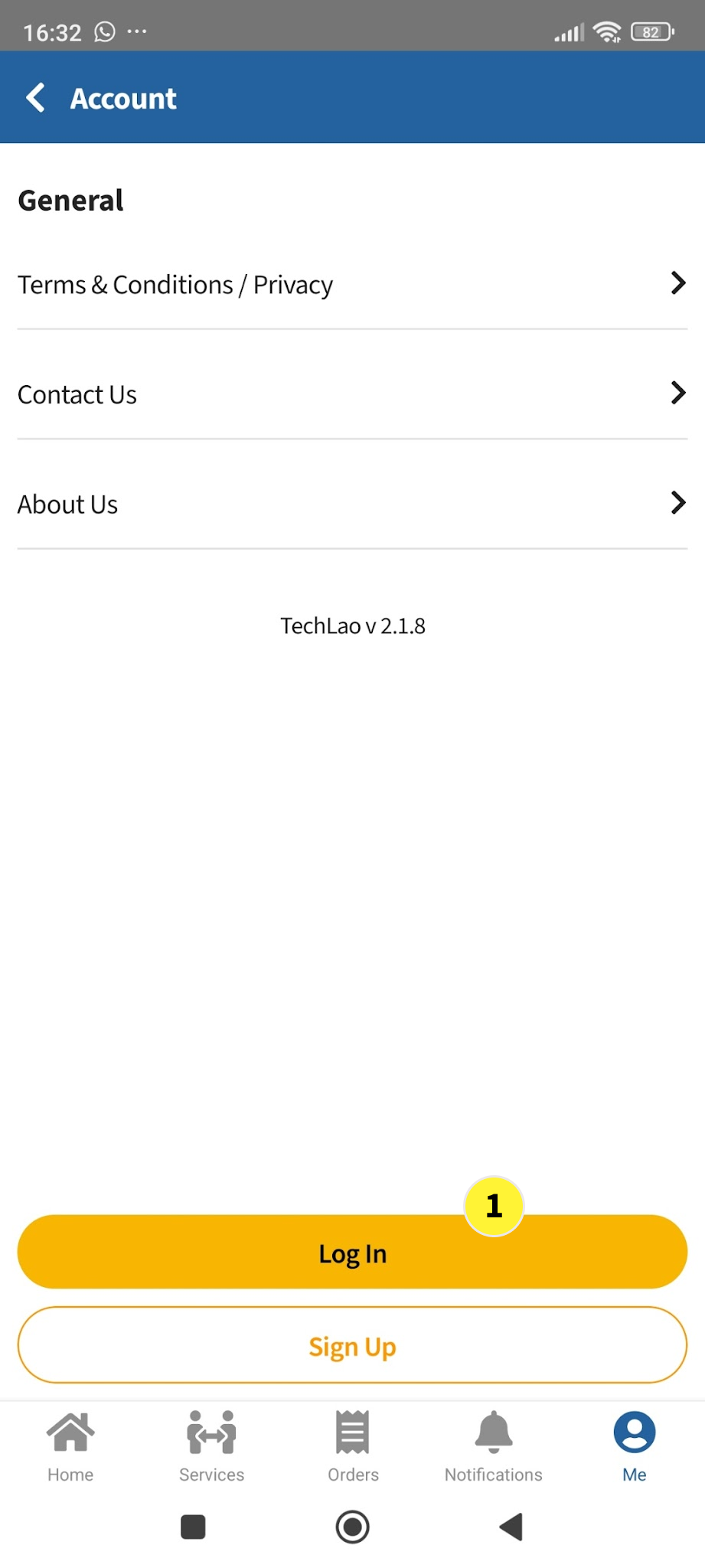Tap the system home button

coord(353,1527)
